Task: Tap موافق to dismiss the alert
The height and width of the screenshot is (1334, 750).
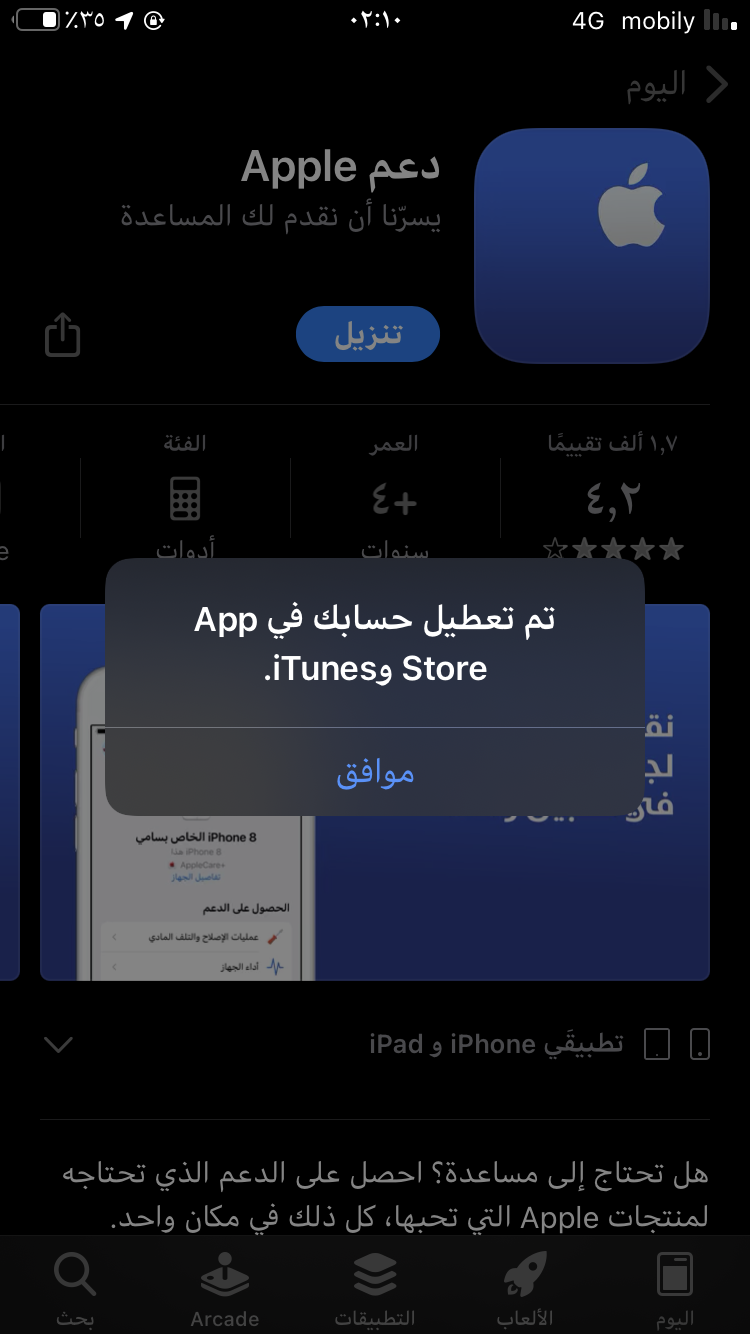Action: click(375, 772)
